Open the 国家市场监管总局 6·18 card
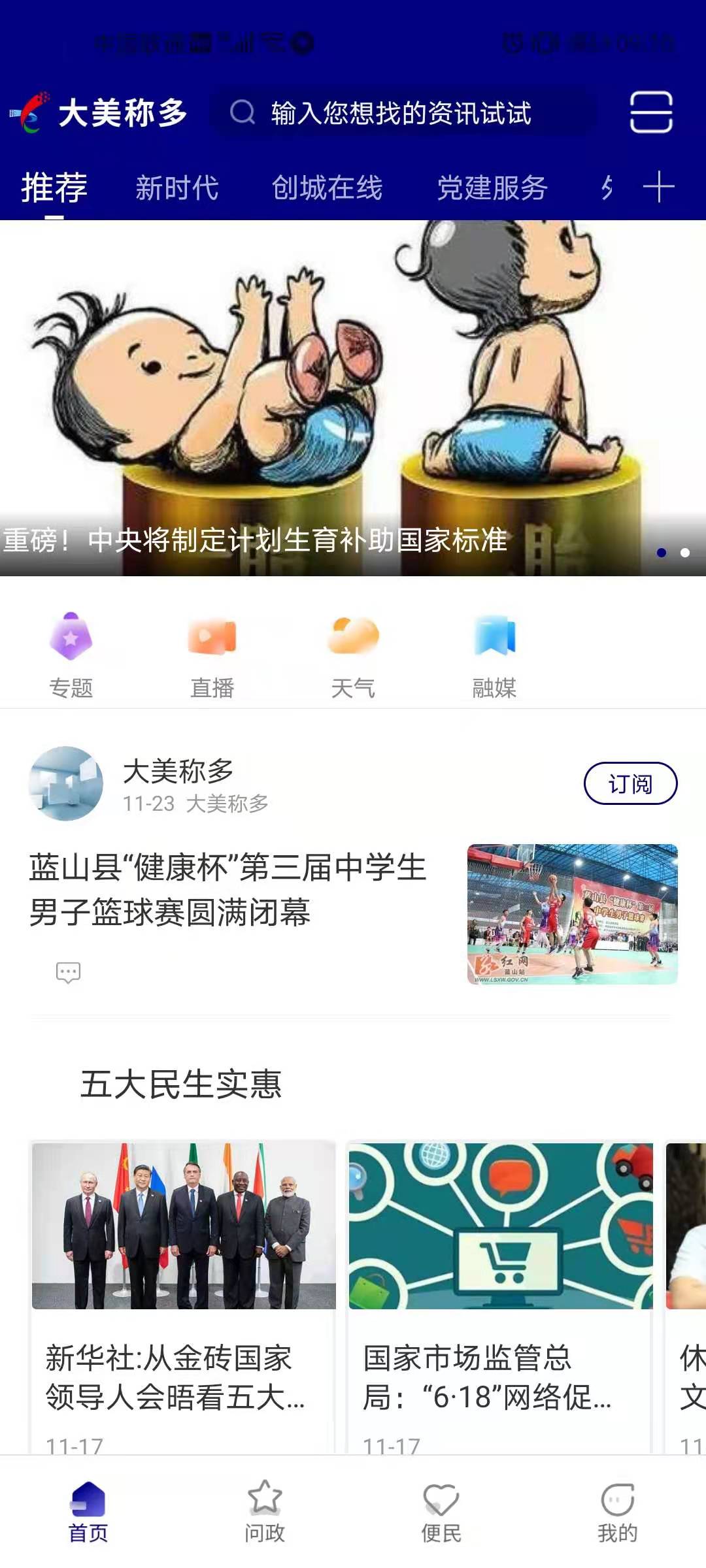Viewport: 706px width, 1568px height. 500,1294
